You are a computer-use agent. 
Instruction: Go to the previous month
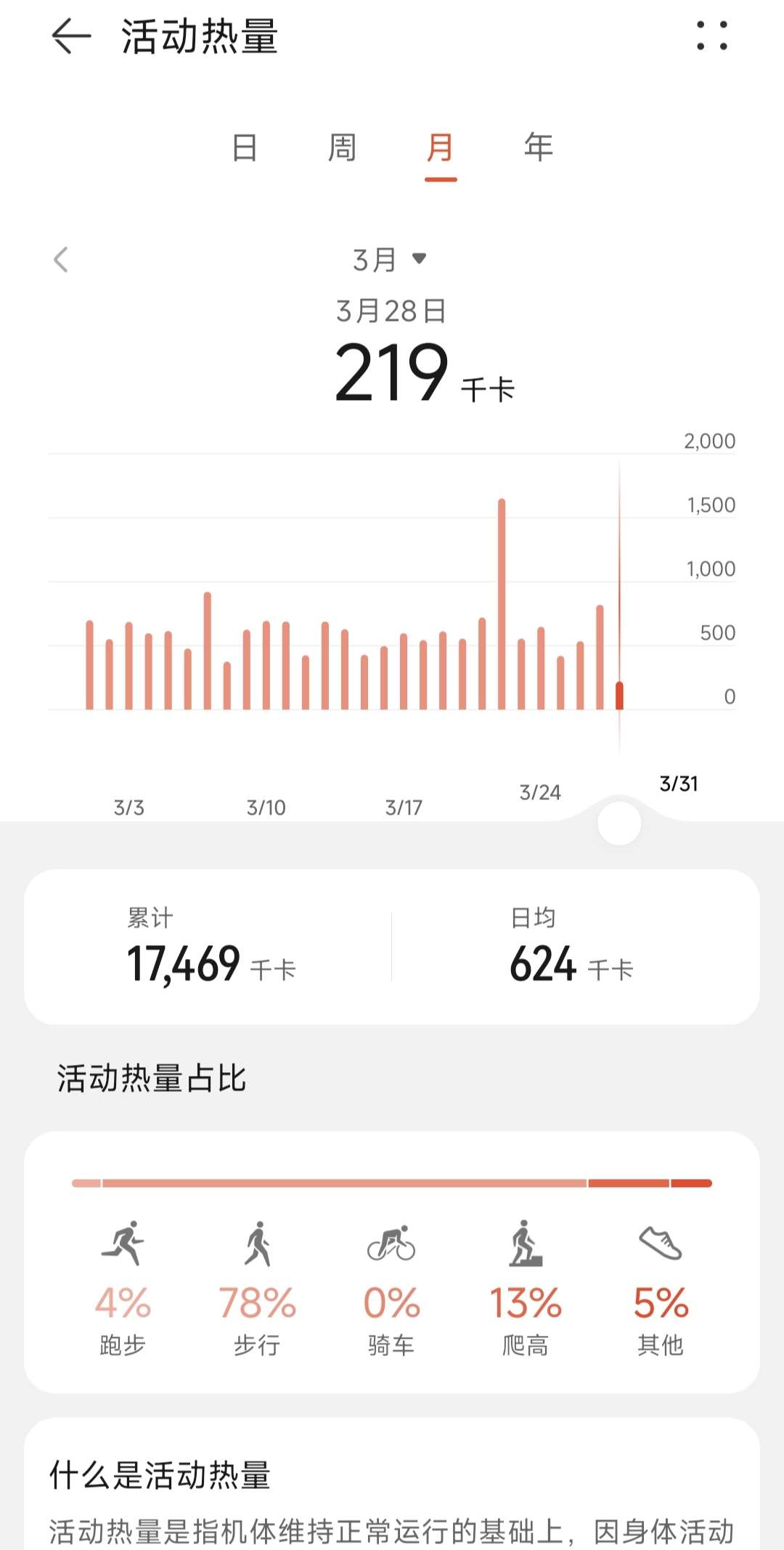(x=61, y=260)
